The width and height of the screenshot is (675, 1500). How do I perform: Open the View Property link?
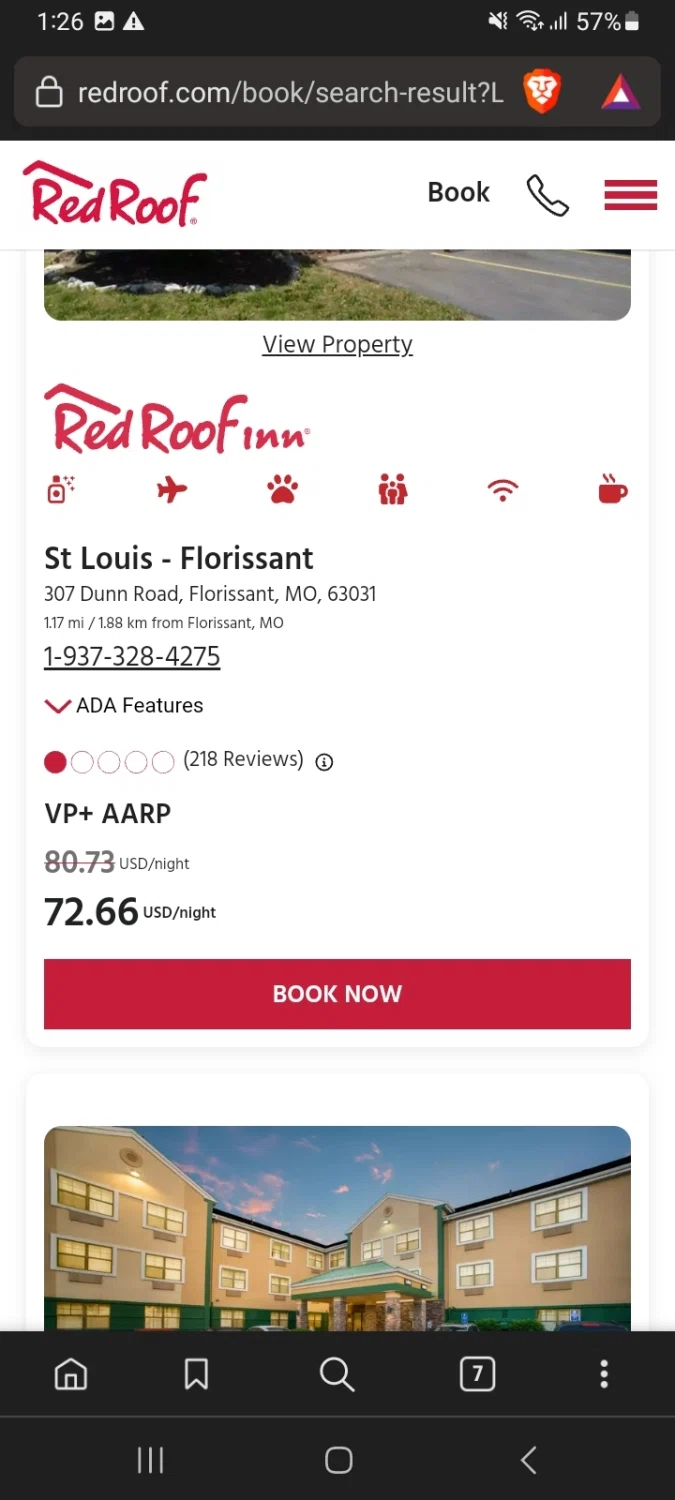pos(337,344)
